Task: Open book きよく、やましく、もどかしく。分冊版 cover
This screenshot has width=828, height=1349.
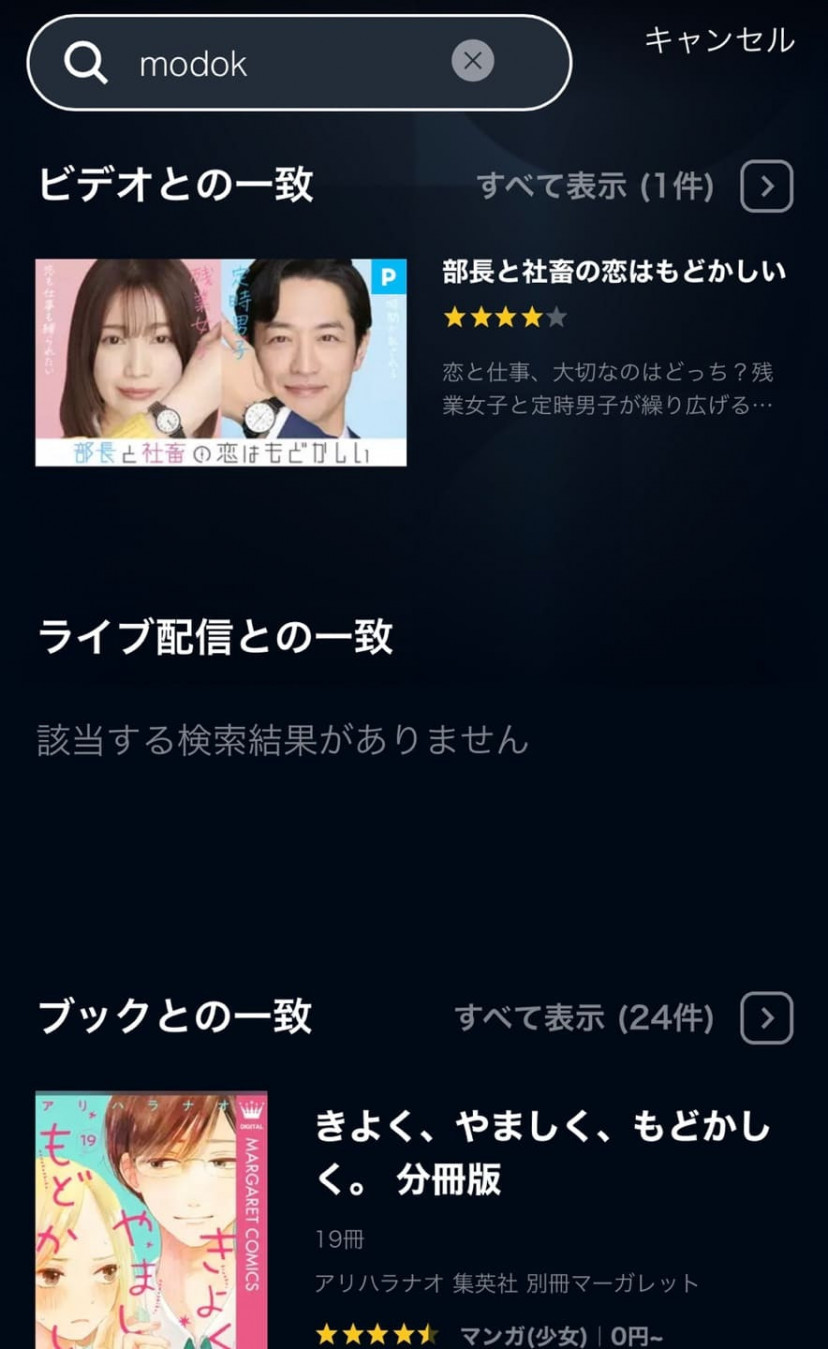Action: click(x=151, y=1220)
